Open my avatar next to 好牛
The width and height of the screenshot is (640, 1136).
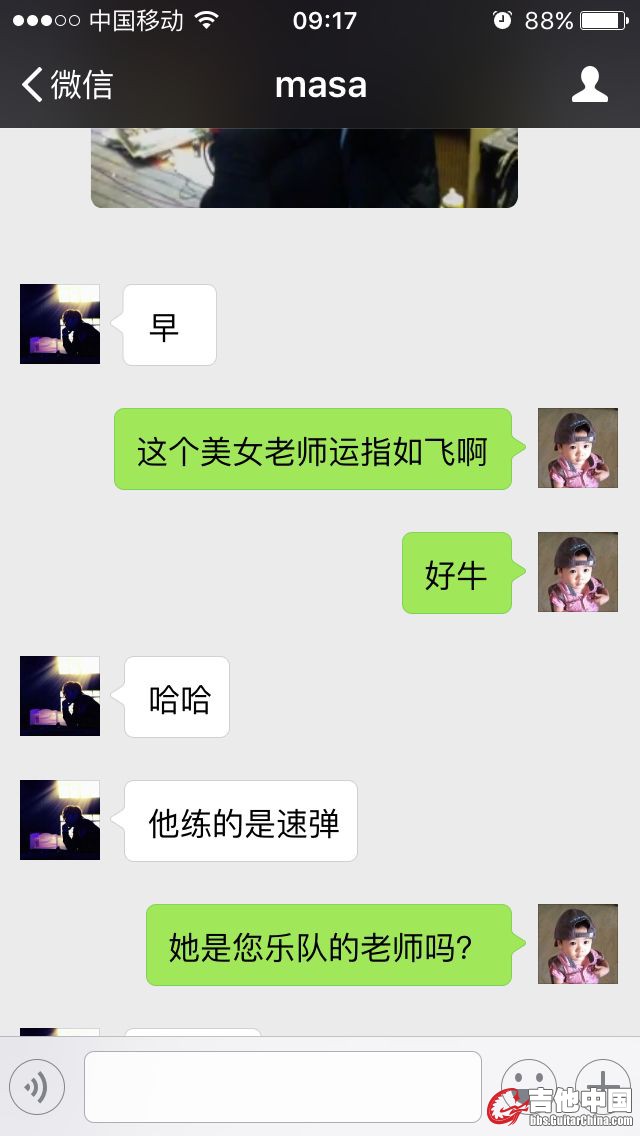pos(577,572)
